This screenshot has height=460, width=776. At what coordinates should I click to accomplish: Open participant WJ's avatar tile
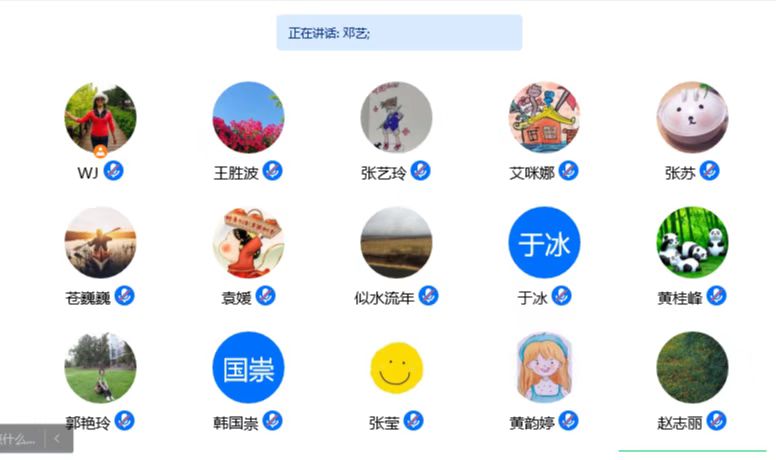(x=100, y=117)
